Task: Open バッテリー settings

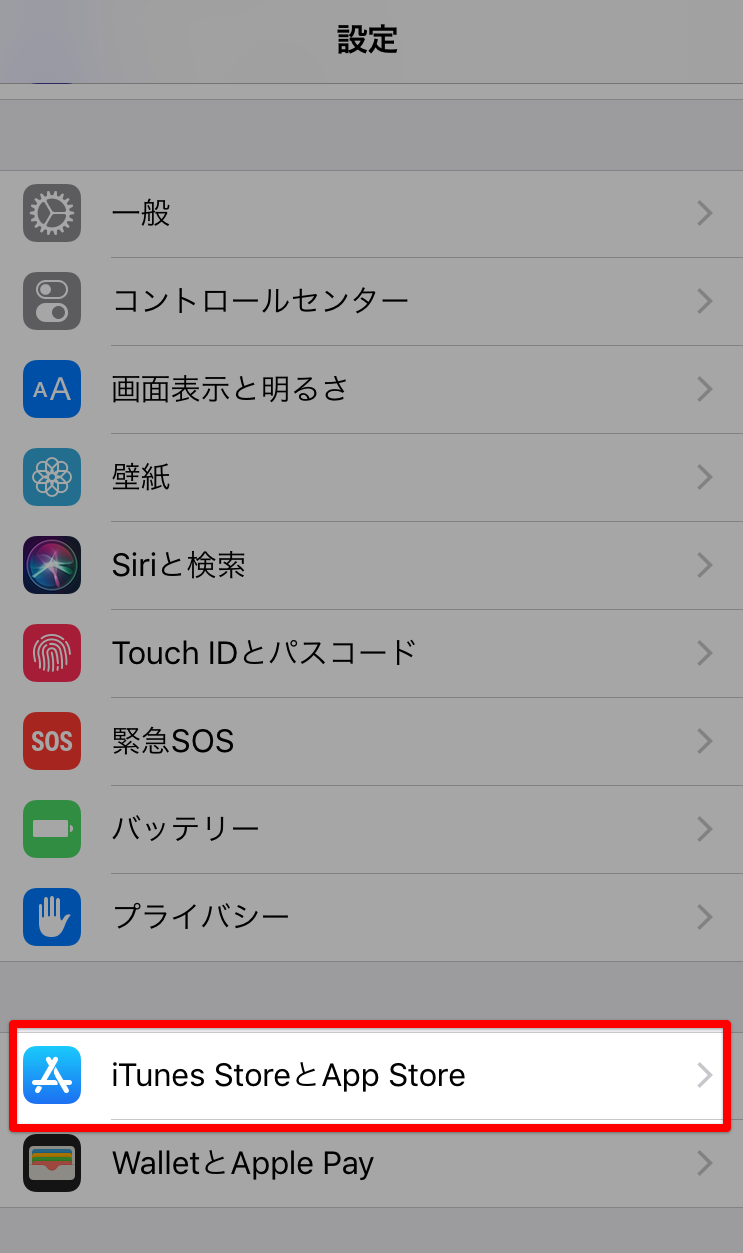Action: click(371, 829)
